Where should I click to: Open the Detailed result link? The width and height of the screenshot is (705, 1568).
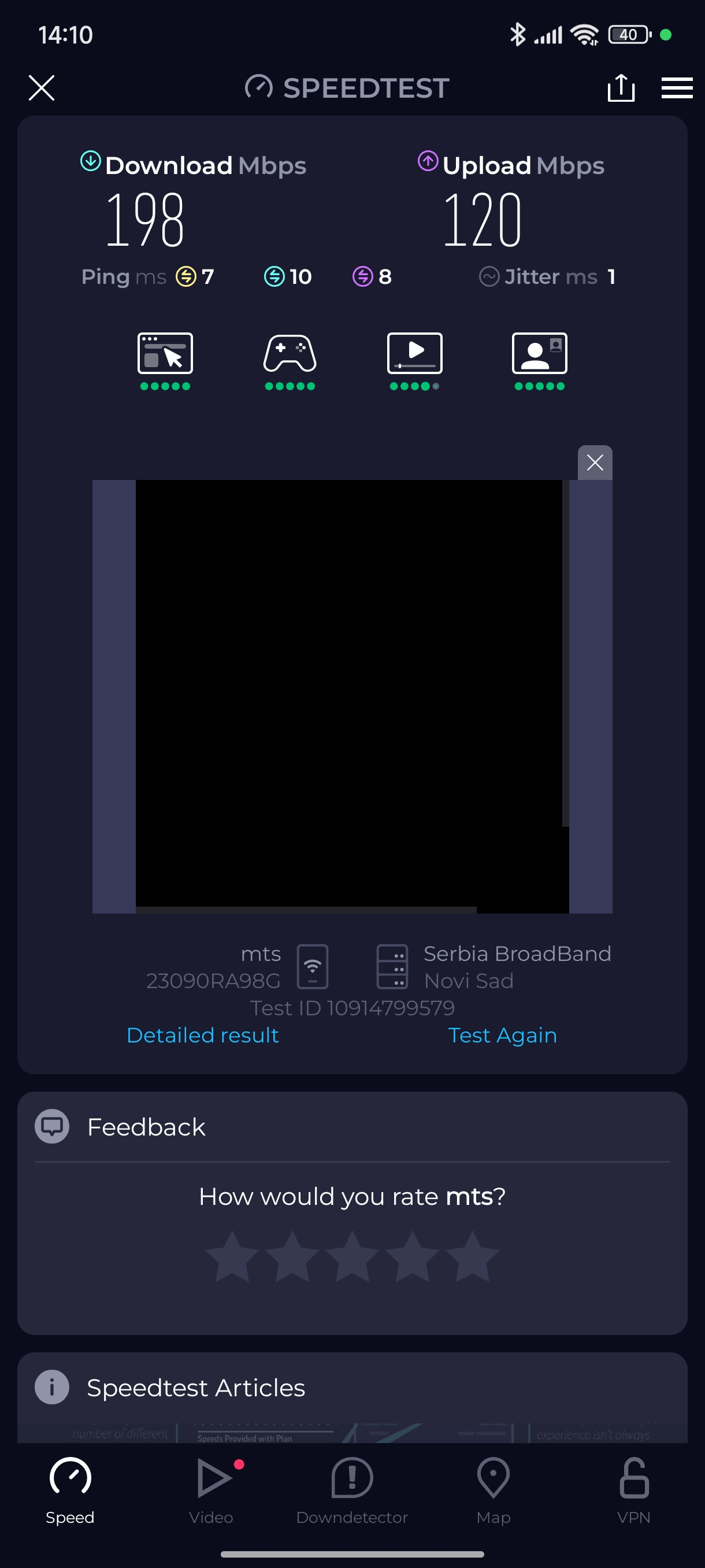pos(203,1035)
